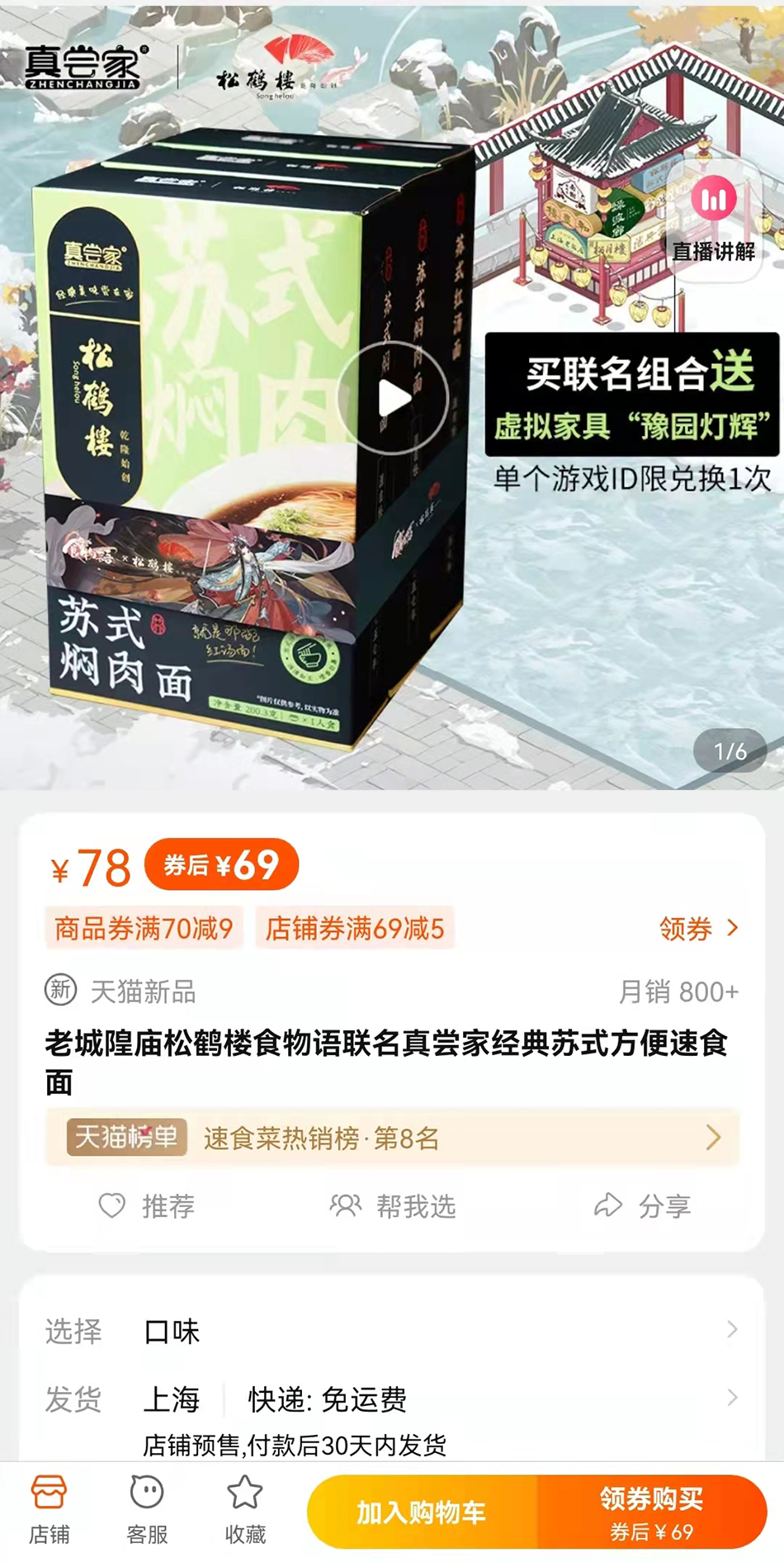Tap 推荐 to recommend this product
784x1562 pixels.
147,1206
